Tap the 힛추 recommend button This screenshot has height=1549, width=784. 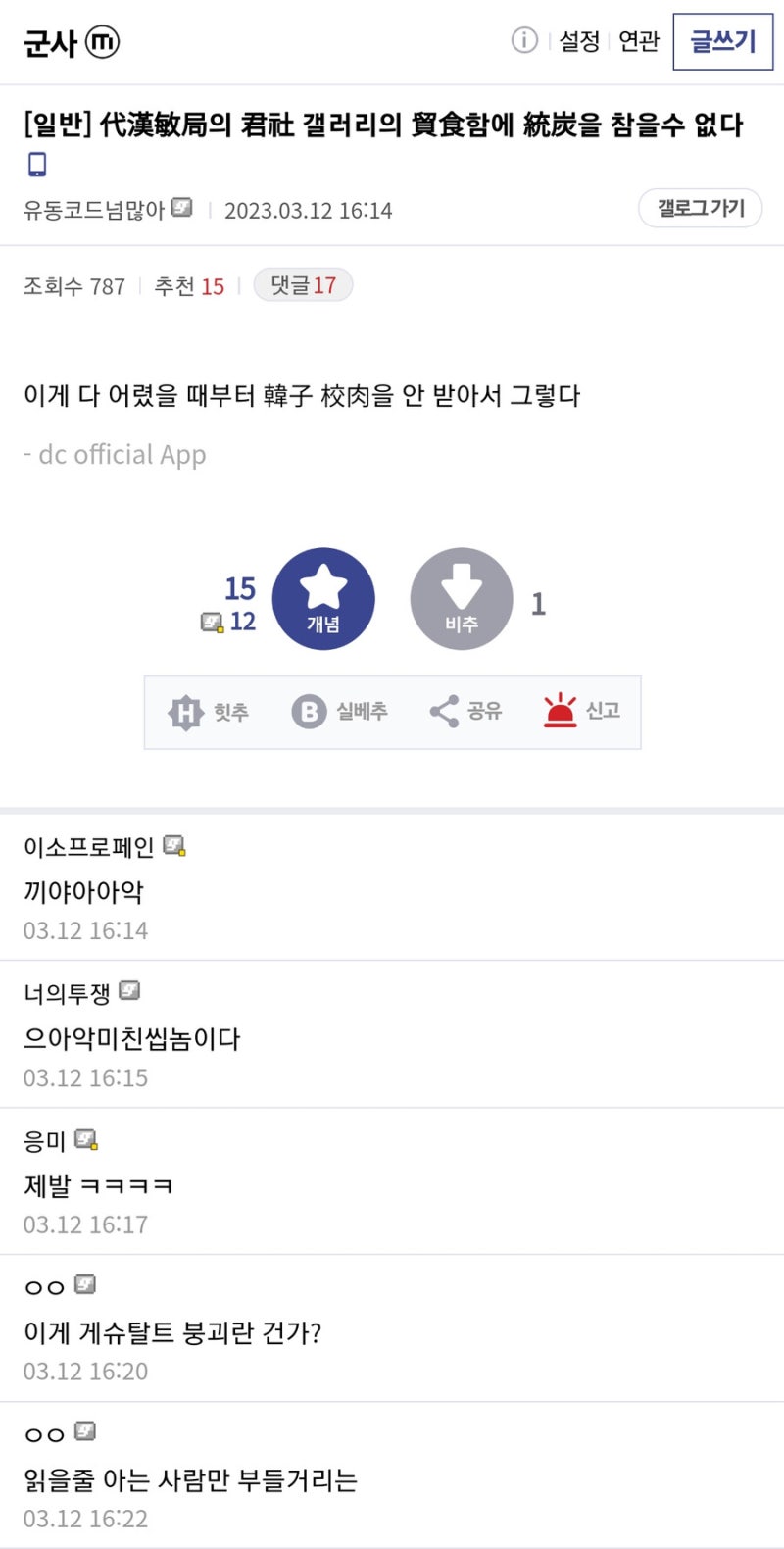coord(209,712)
